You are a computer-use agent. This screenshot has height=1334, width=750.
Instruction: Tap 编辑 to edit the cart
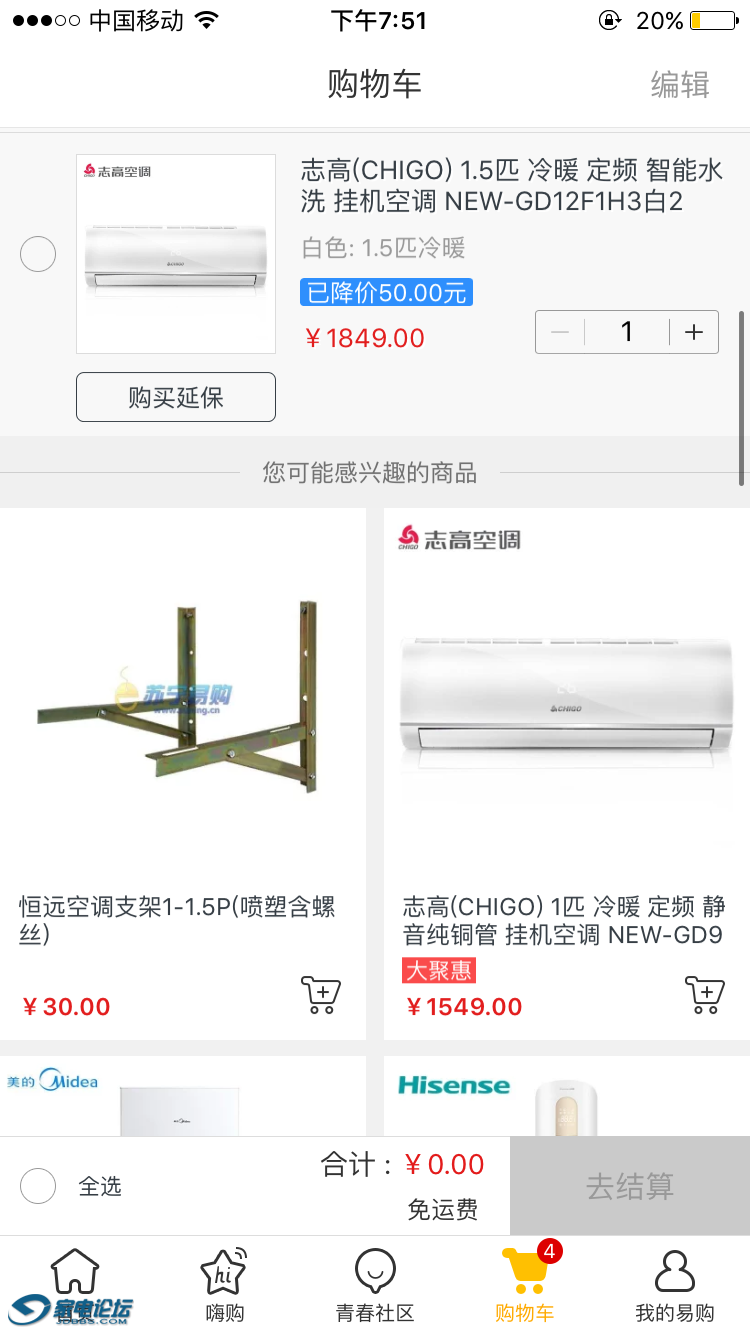click(x=680, y=85)
